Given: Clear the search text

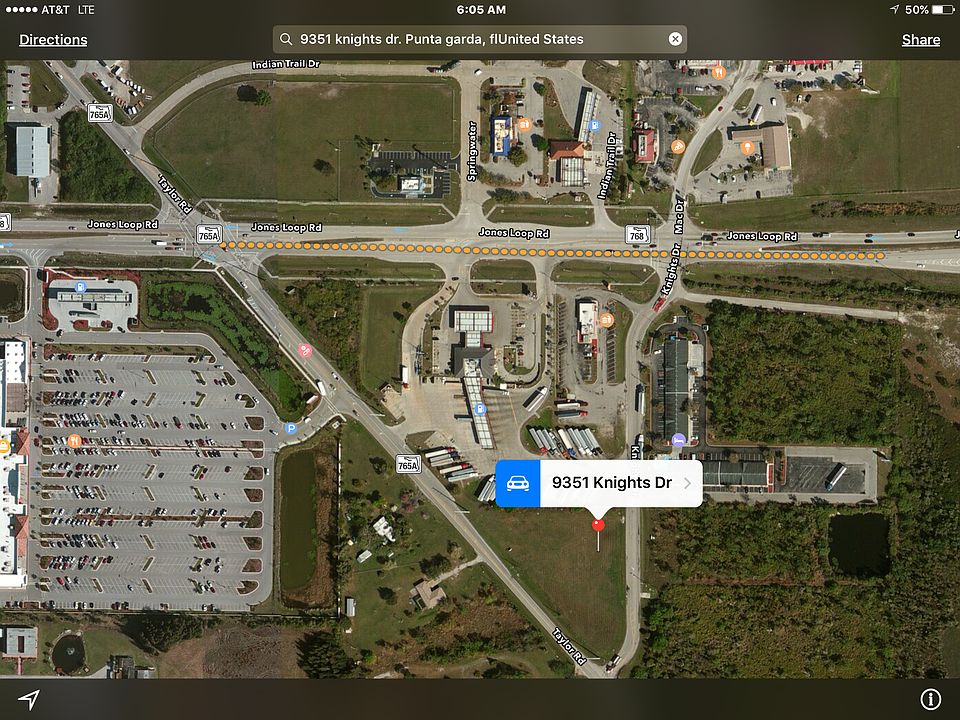Looking at the screenshot, I should [x=675, y=39].
